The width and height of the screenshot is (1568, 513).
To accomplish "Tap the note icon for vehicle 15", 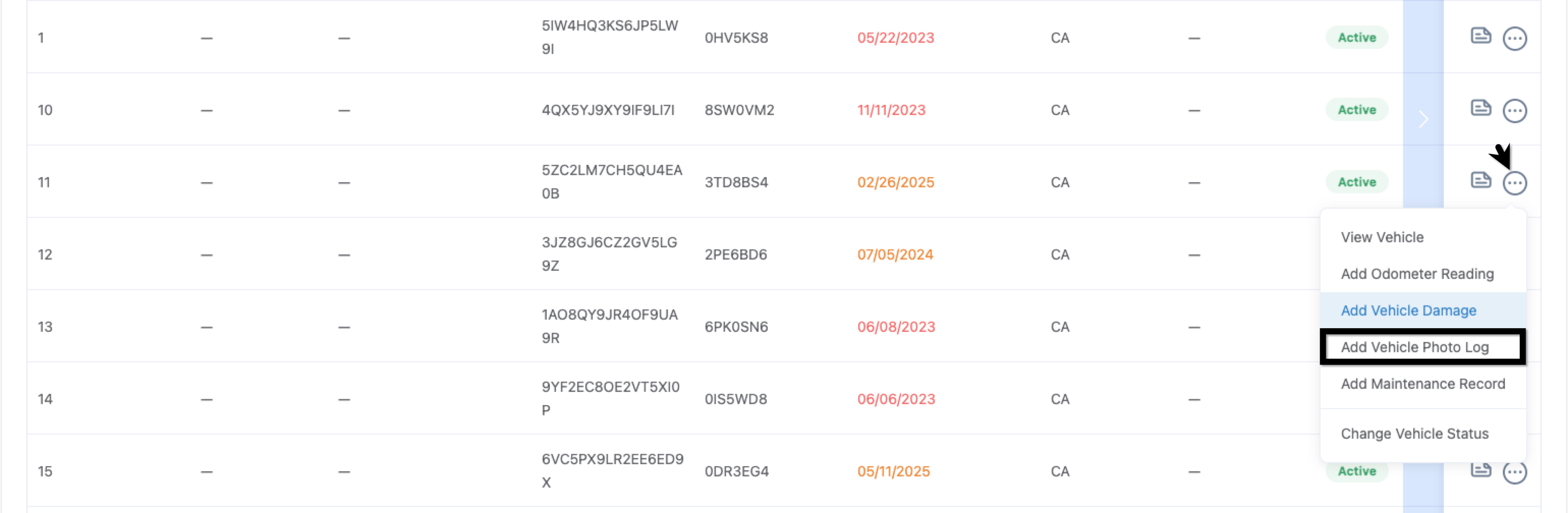I will pyautogui.click(x=1480, y=469).
